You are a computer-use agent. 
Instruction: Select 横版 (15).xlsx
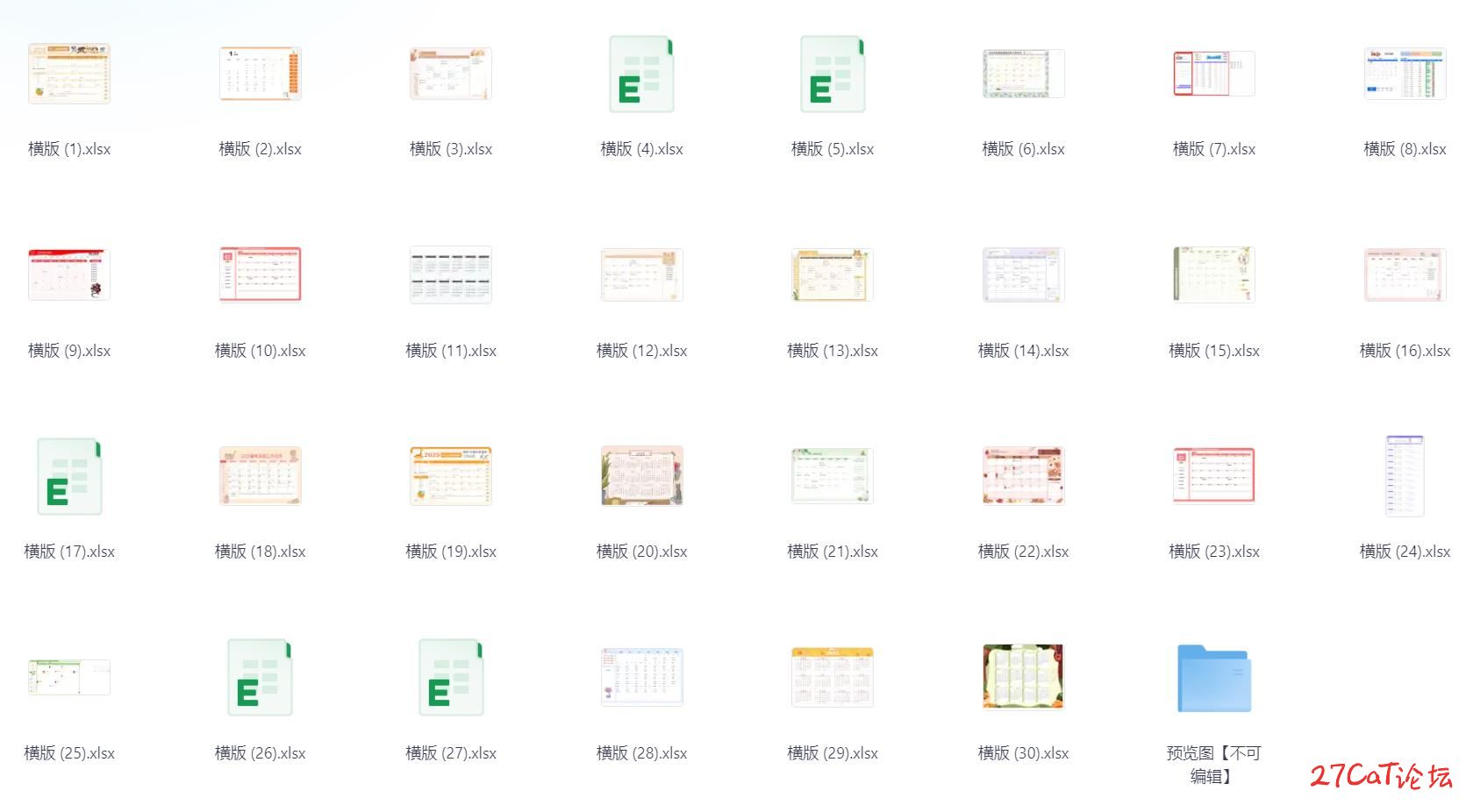coord(1214,274)
